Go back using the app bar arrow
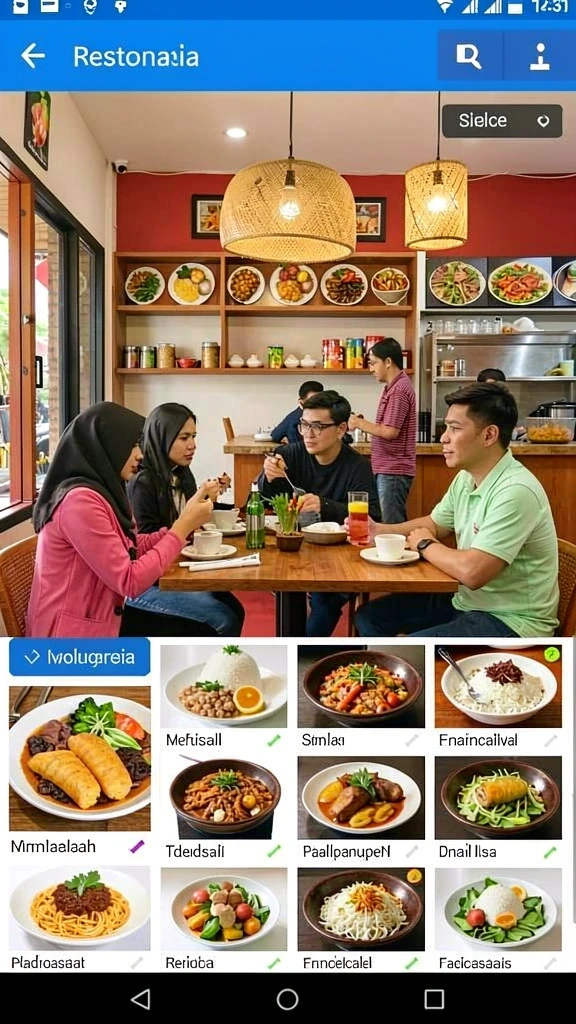 coord(33,56)
